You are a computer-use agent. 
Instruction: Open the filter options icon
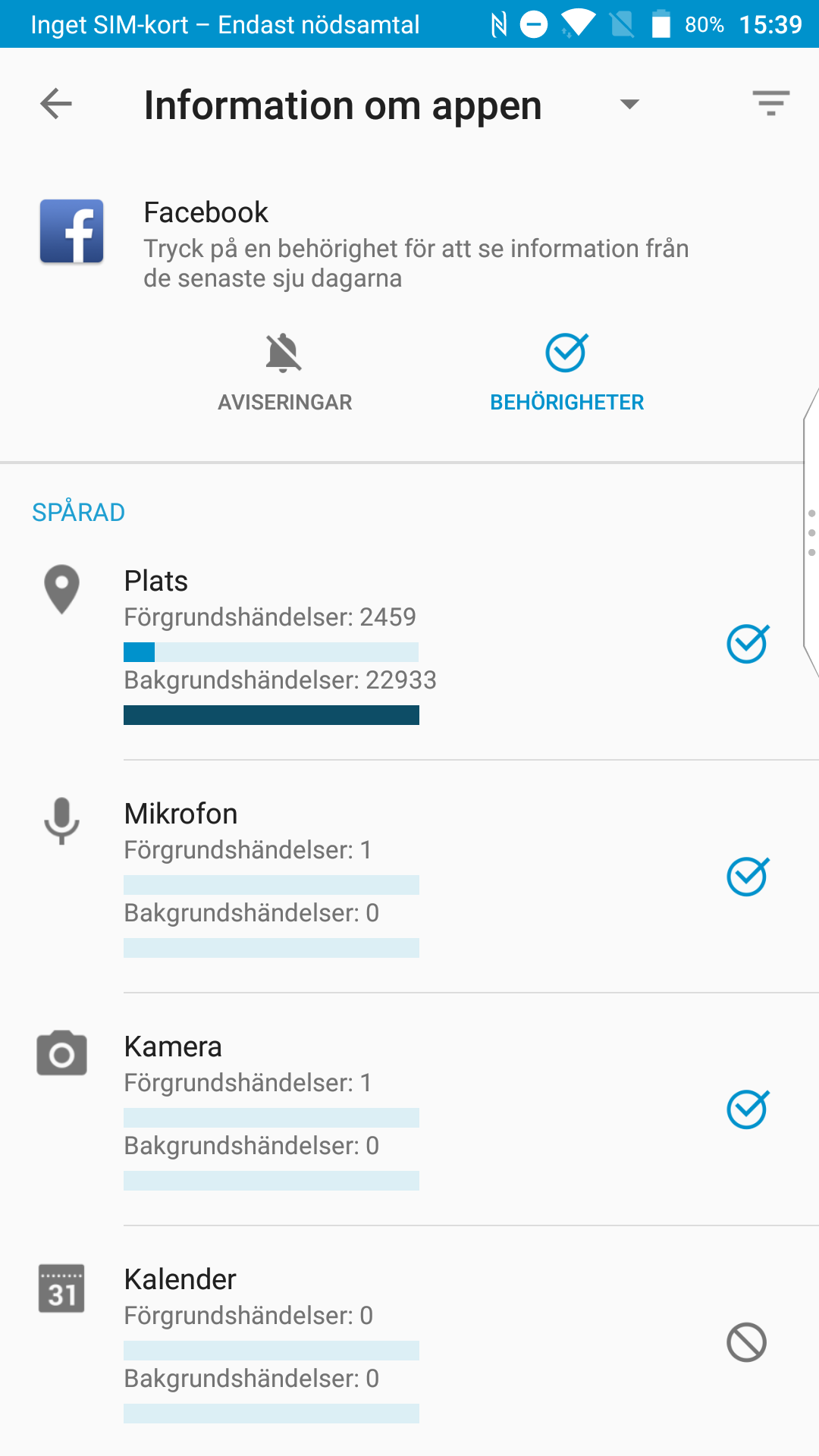(770, 104)
